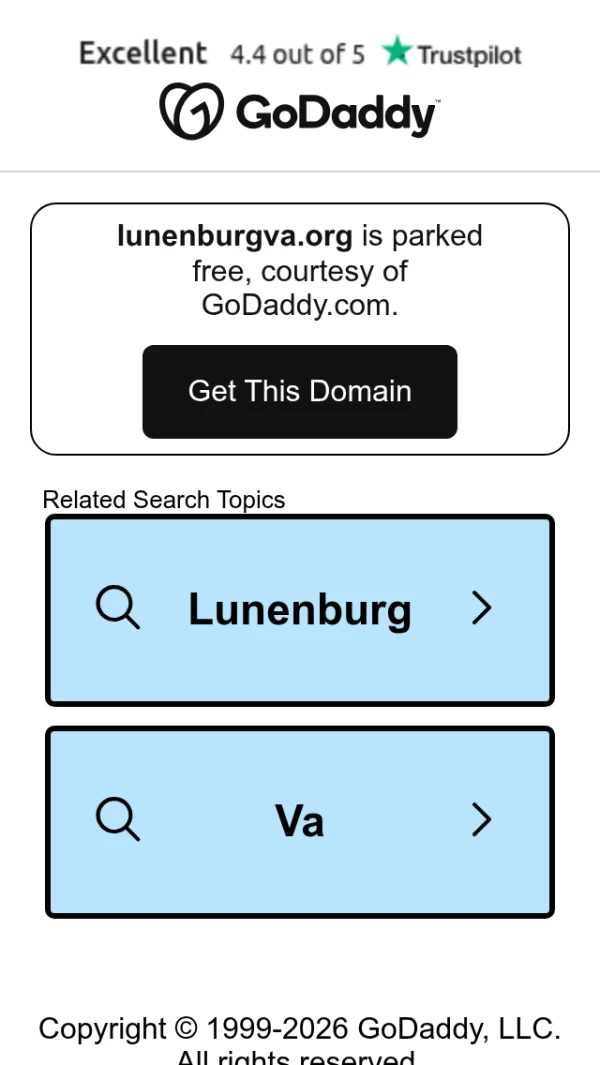Open the Trustpilot rating link
Screen dimensions: 600x1065
point(300,53)
